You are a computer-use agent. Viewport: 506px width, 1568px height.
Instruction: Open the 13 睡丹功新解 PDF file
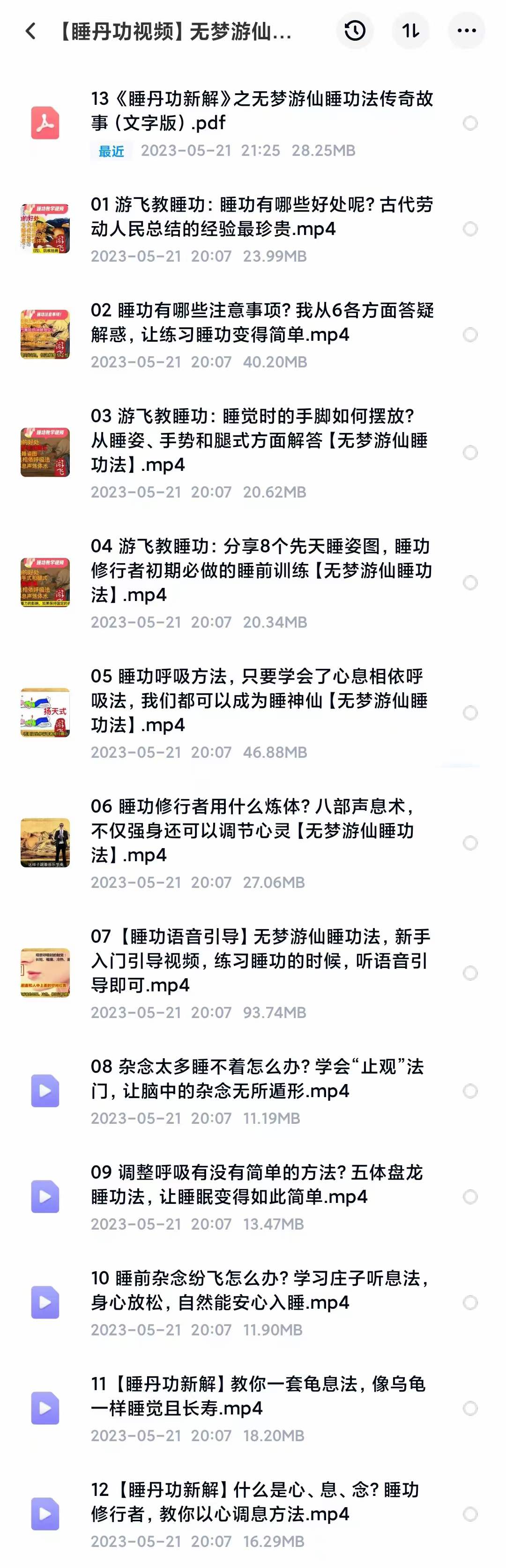pyautogui.click(x=261, y=111)
